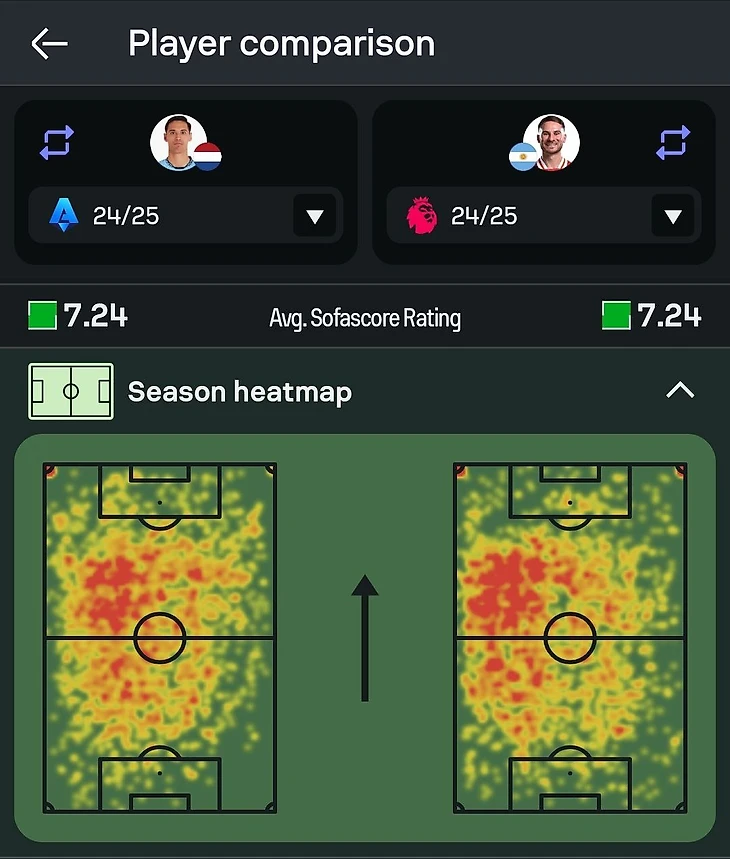Swap the Argentine player on the right
The width and height of the screenshot is (730, 859).
[x=673, y=143]
